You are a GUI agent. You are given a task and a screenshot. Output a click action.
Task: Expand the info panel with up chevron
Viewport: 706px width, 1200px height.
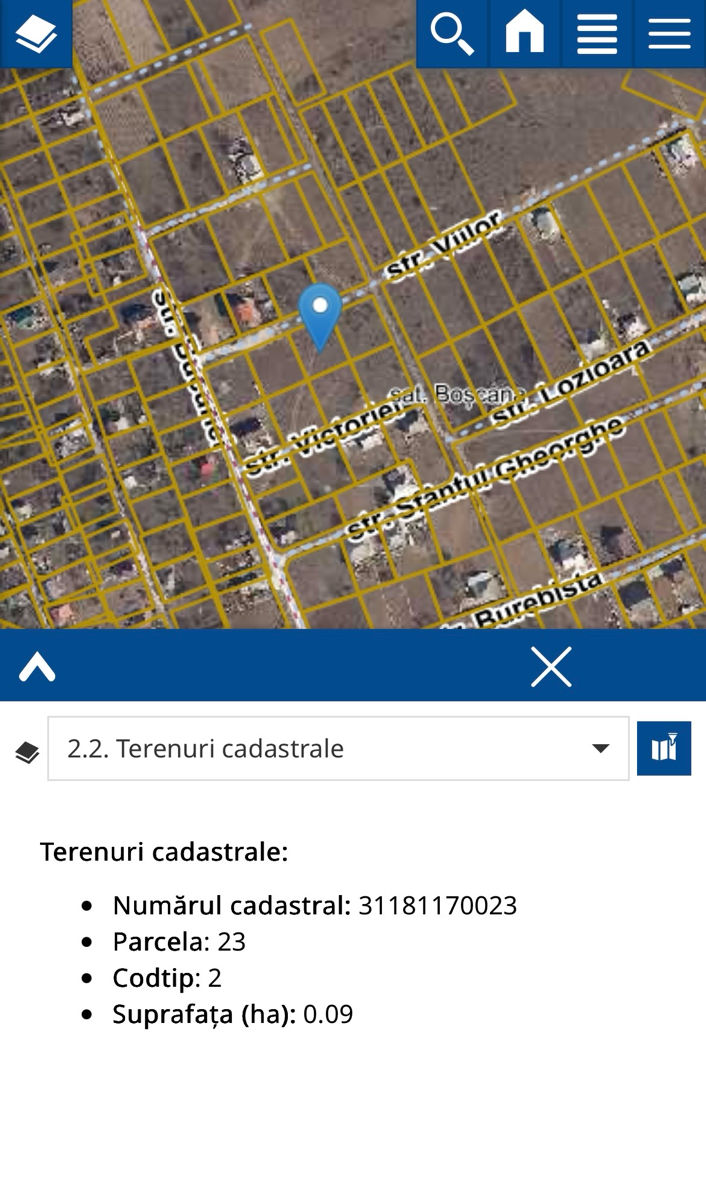point(37,667)
